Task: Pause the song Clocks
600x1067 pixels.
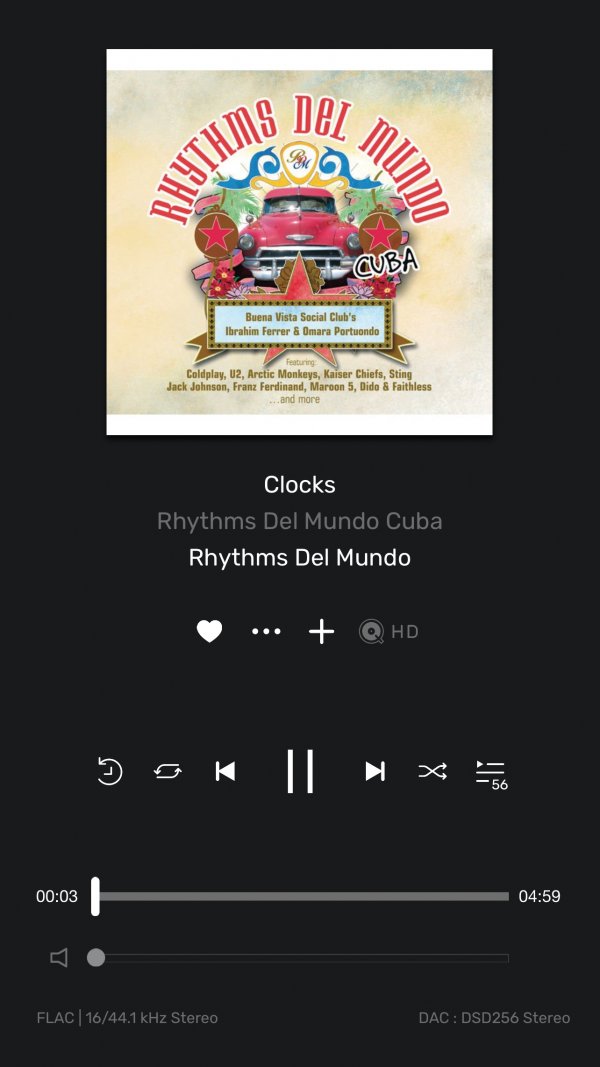Action: coord(300,771)
